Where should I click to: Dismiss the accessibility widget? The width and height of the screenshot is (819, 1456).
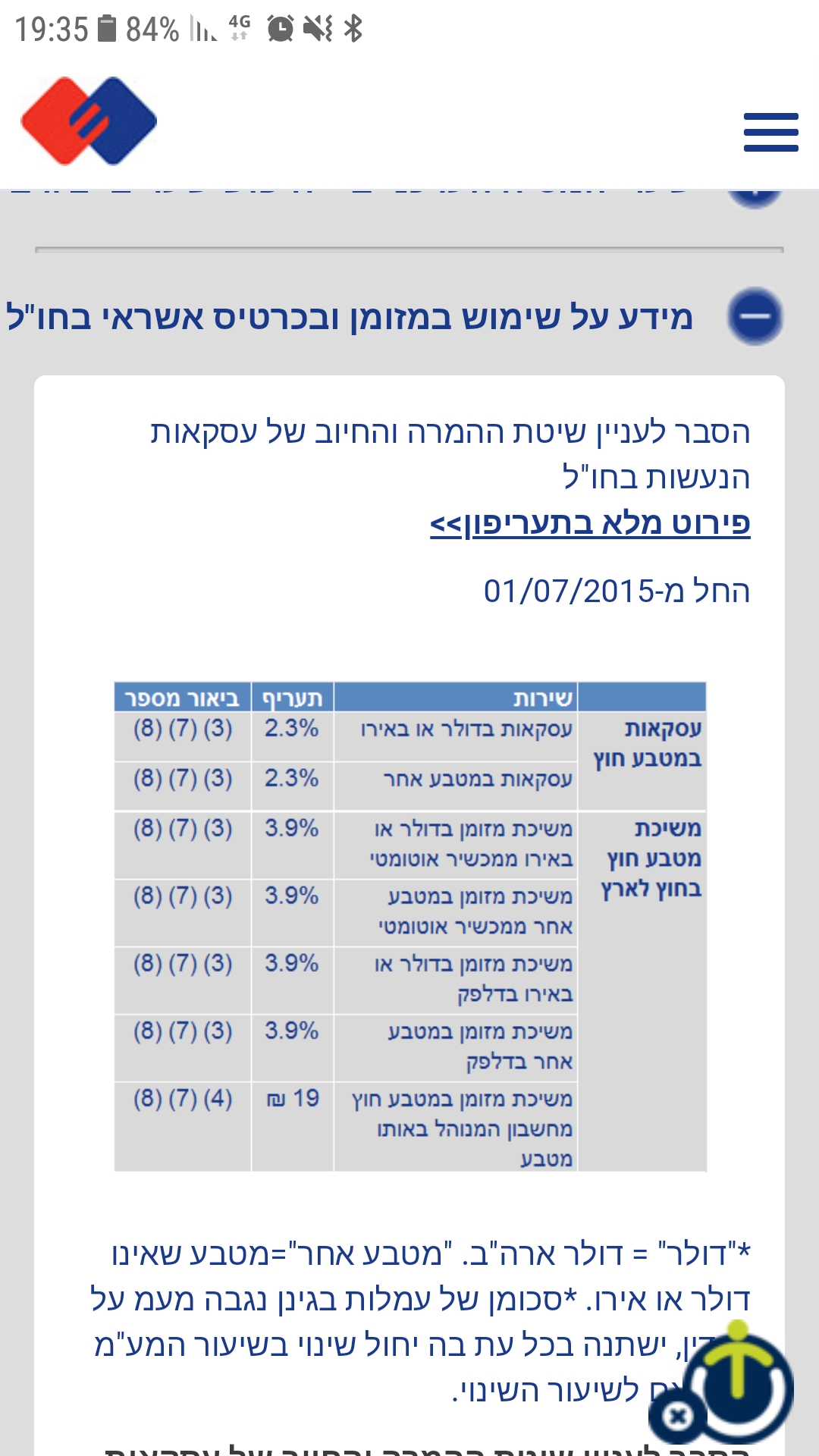[x=678, y=1415]
